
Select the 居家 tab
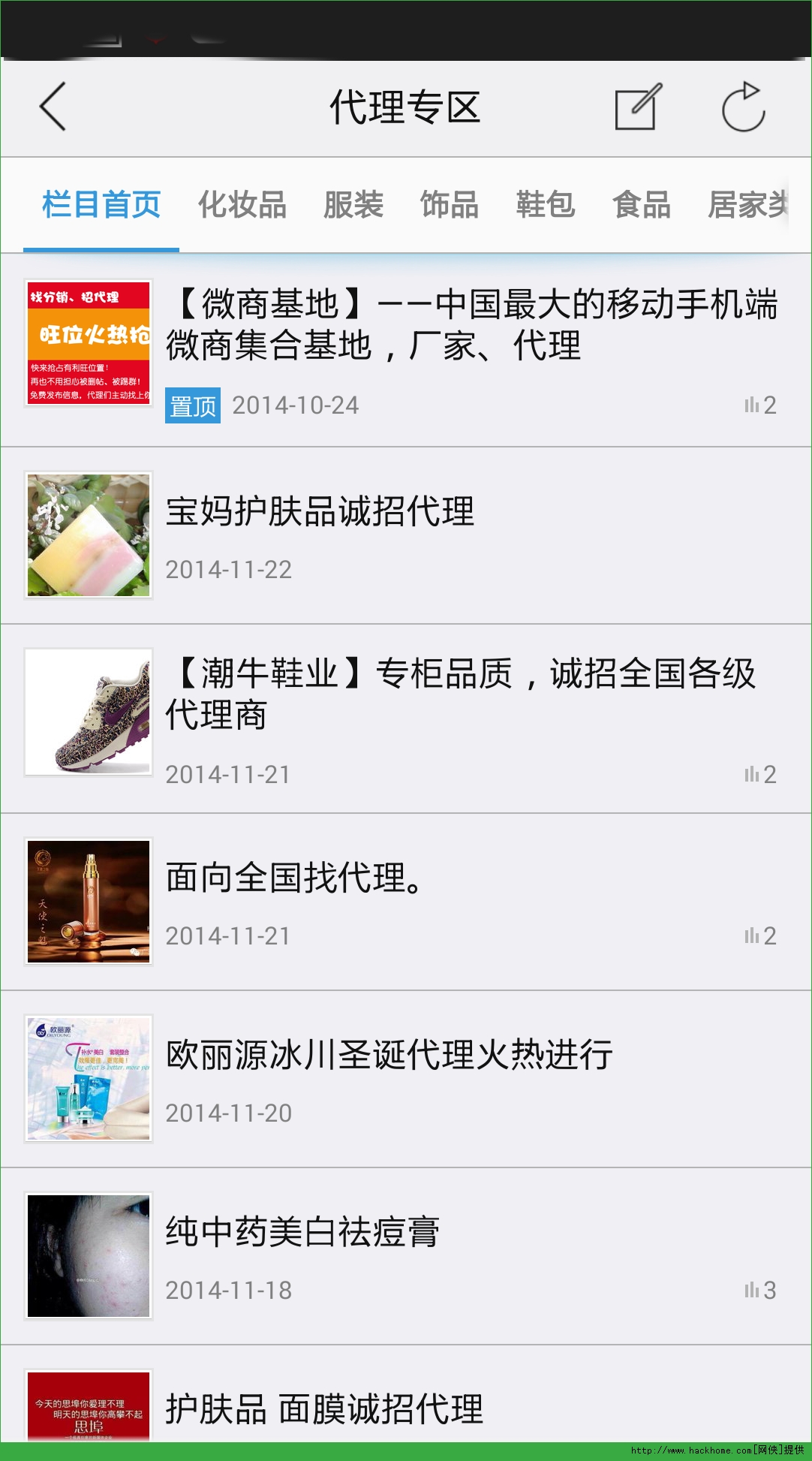coord(747,205)
